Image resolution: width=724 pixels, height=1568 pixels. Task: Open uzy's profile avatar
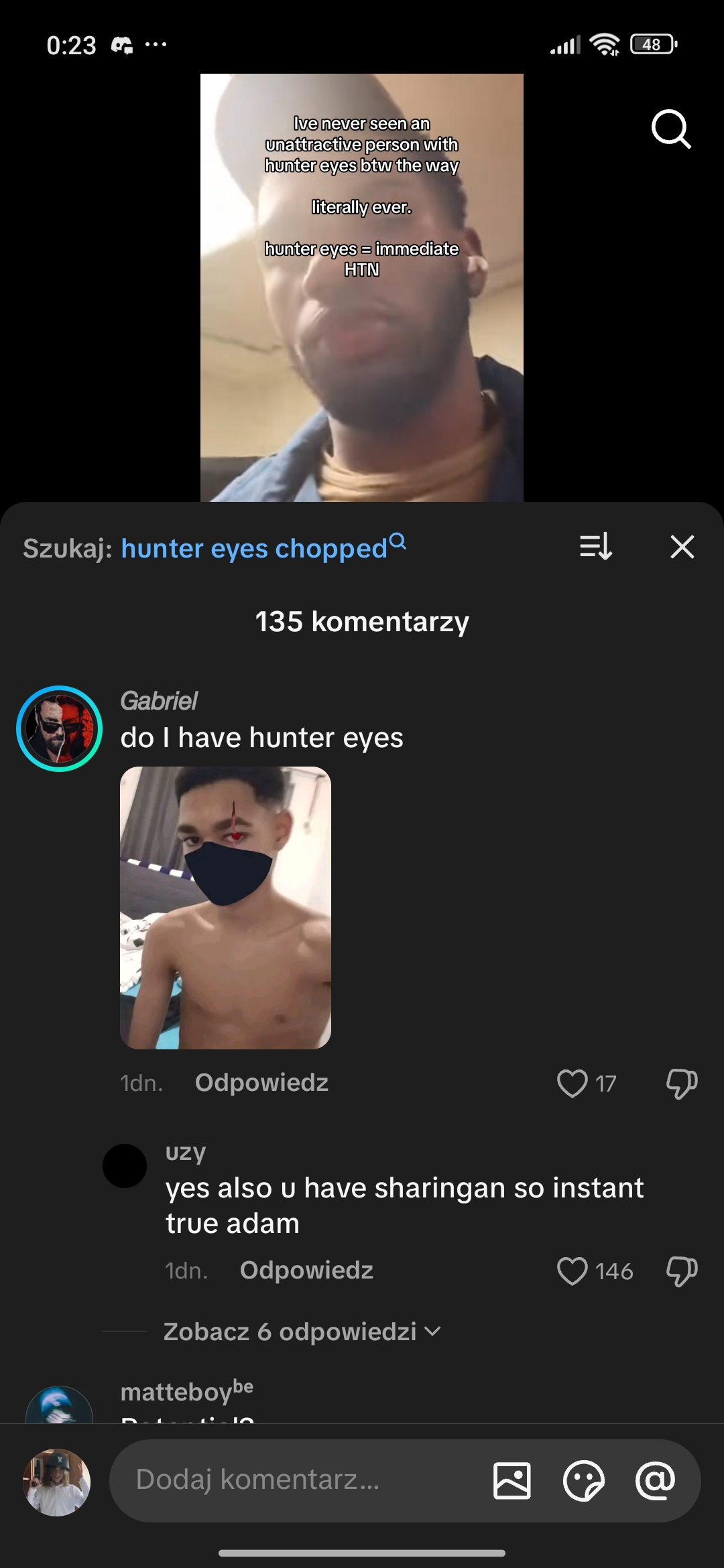pos(125,1166)
